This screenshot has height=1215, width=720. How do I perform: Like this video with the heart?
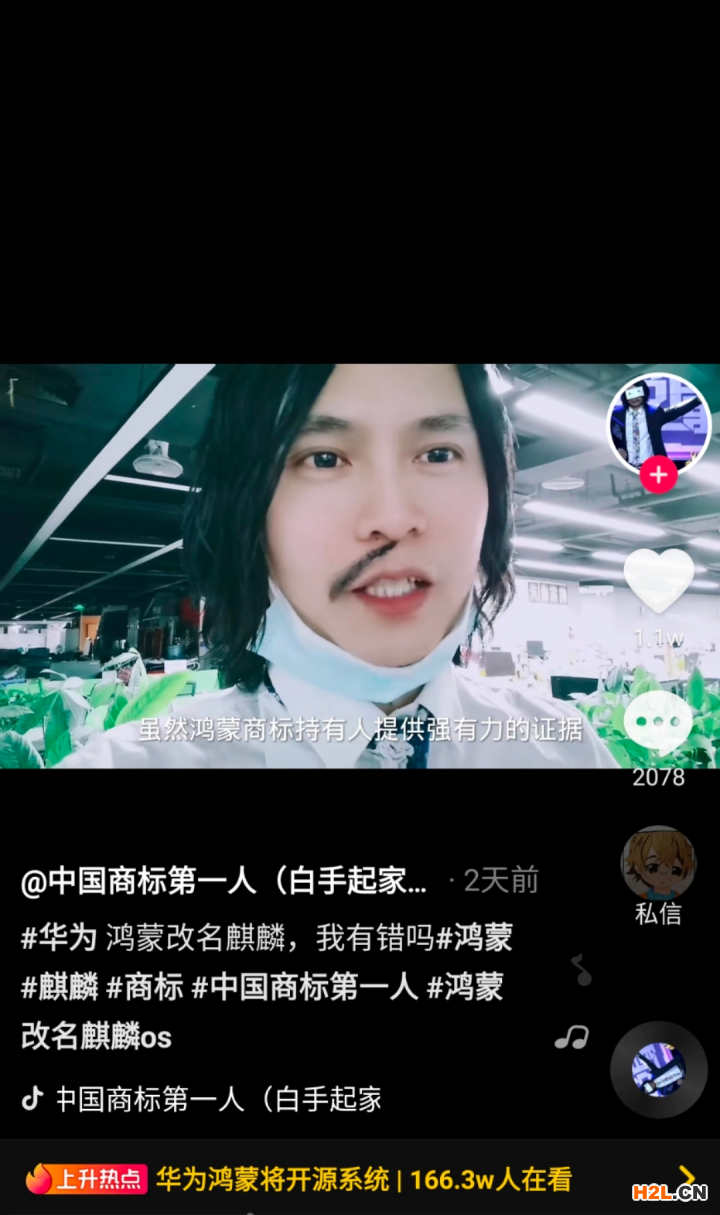pos(658,580)
